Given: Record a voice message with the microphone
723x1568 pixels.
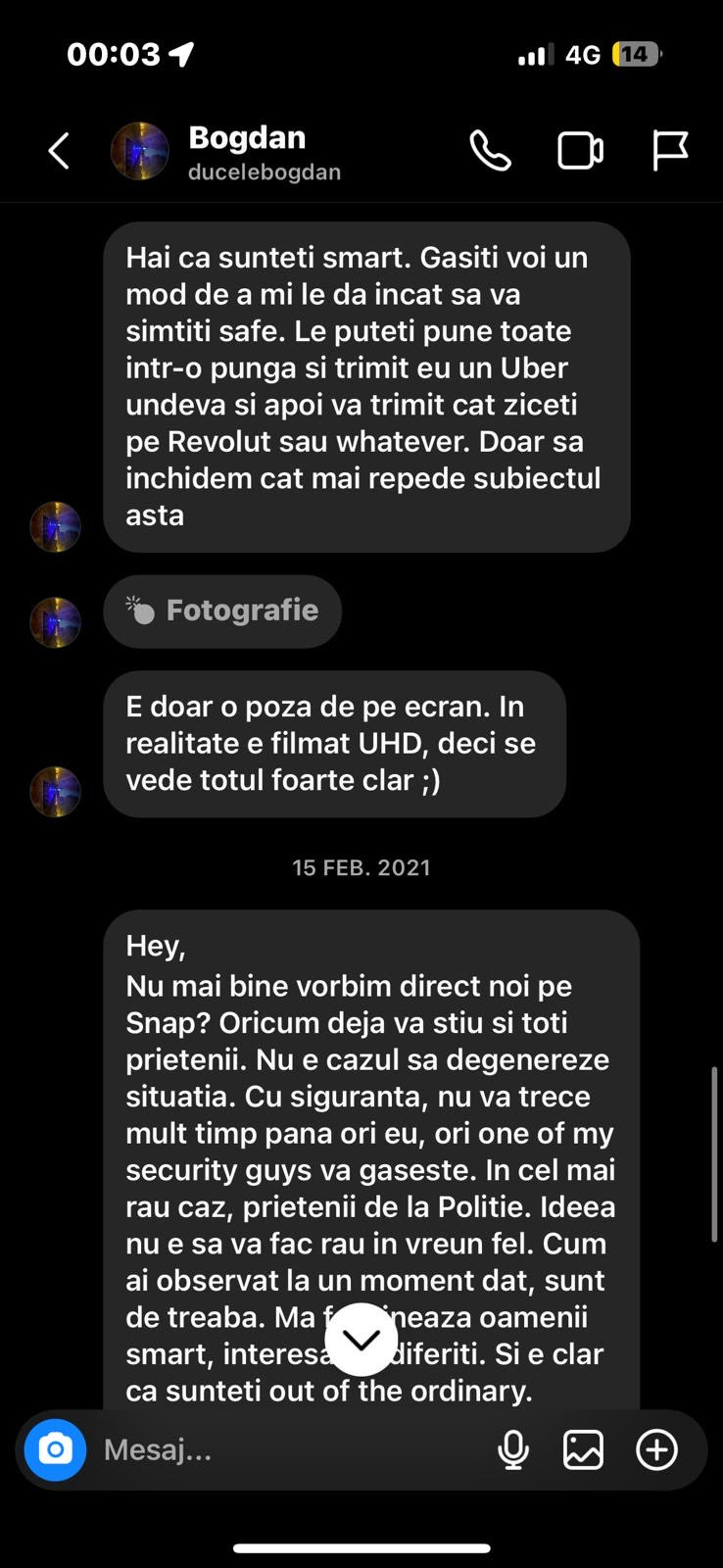Looking at the screenshot, I should pyautogui.click(x=513, y=1449).
